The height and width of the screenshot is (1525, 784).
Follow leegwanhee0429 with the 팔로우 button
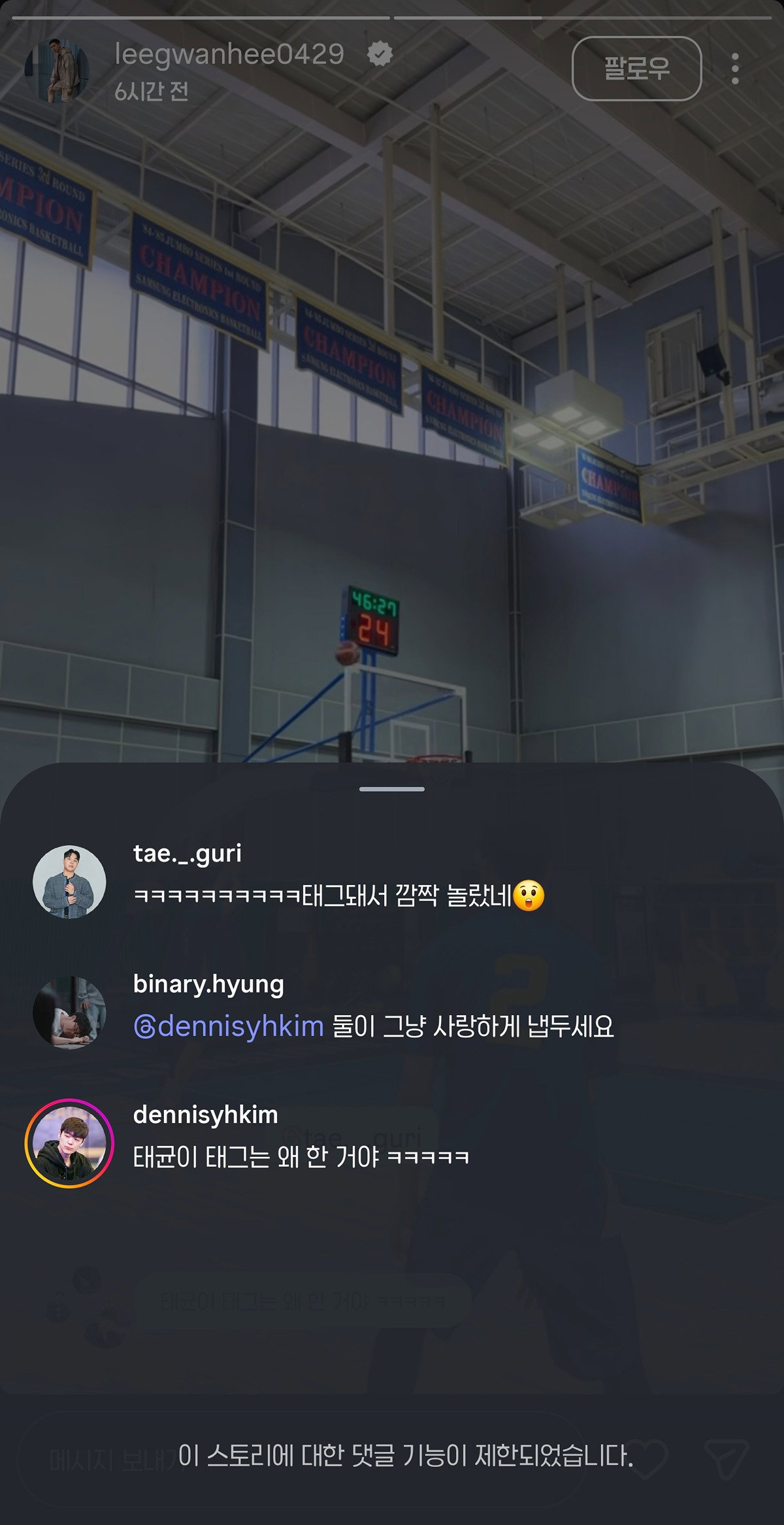point(636,69)
